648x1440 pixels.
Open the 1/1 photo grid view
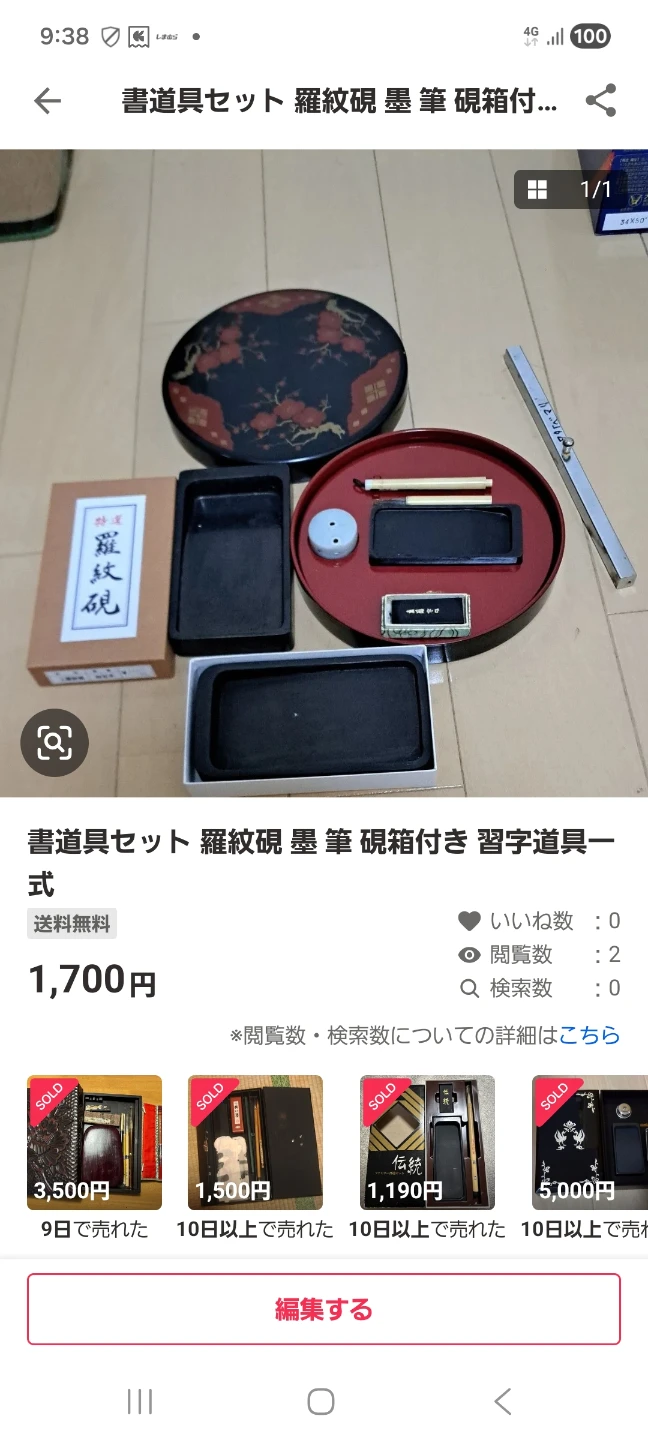click(x=569, y=189)
